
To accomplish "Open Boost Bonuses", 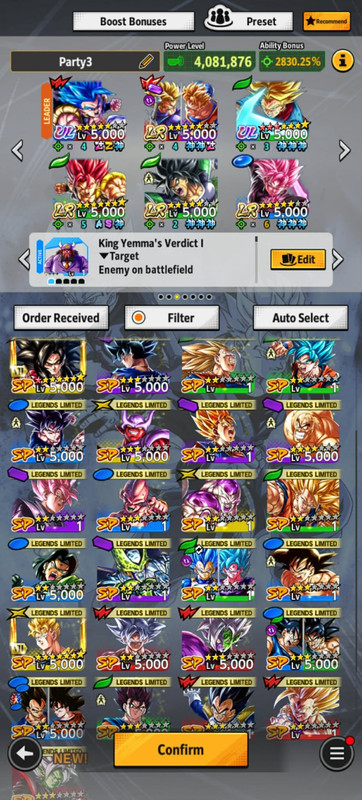I will coord(133,21).
